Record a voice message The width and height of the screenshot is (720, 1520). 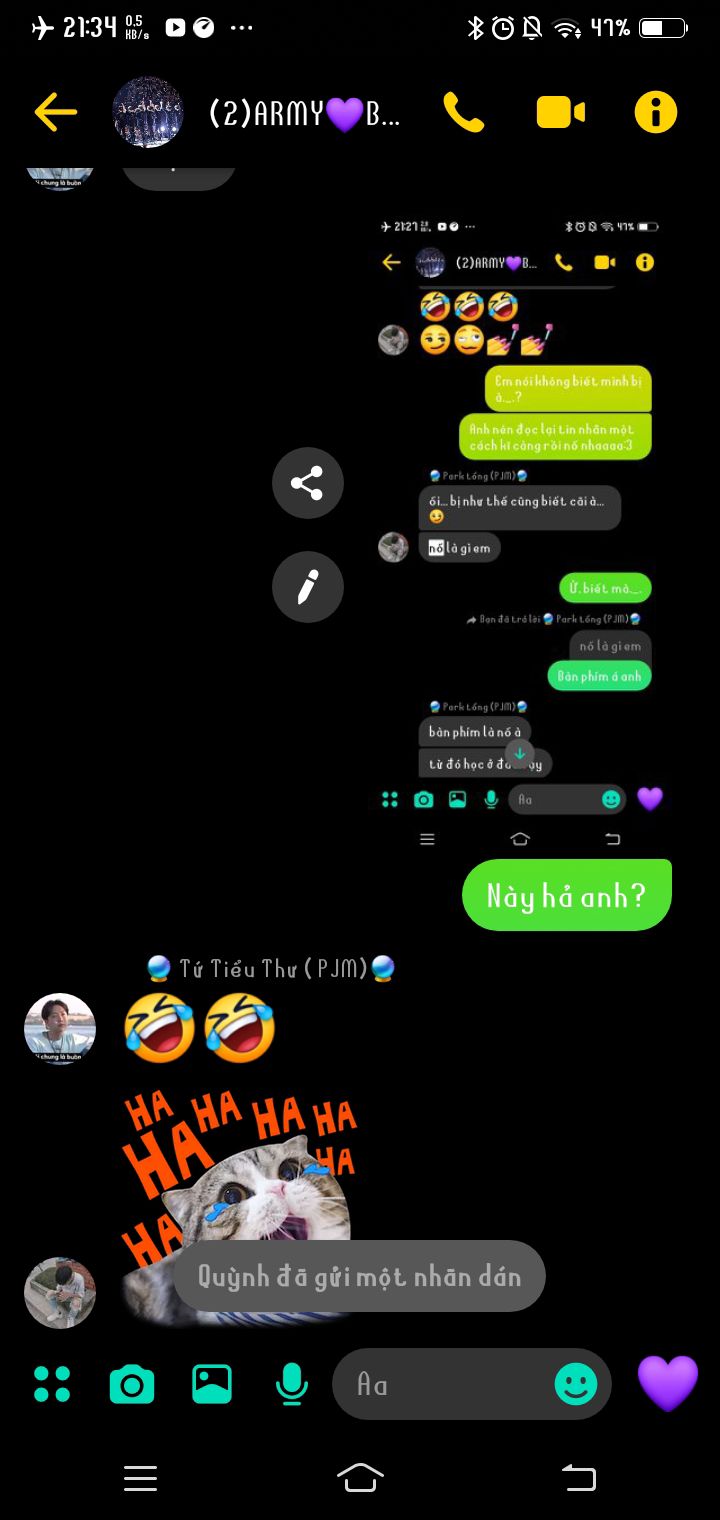point(291,1384)
